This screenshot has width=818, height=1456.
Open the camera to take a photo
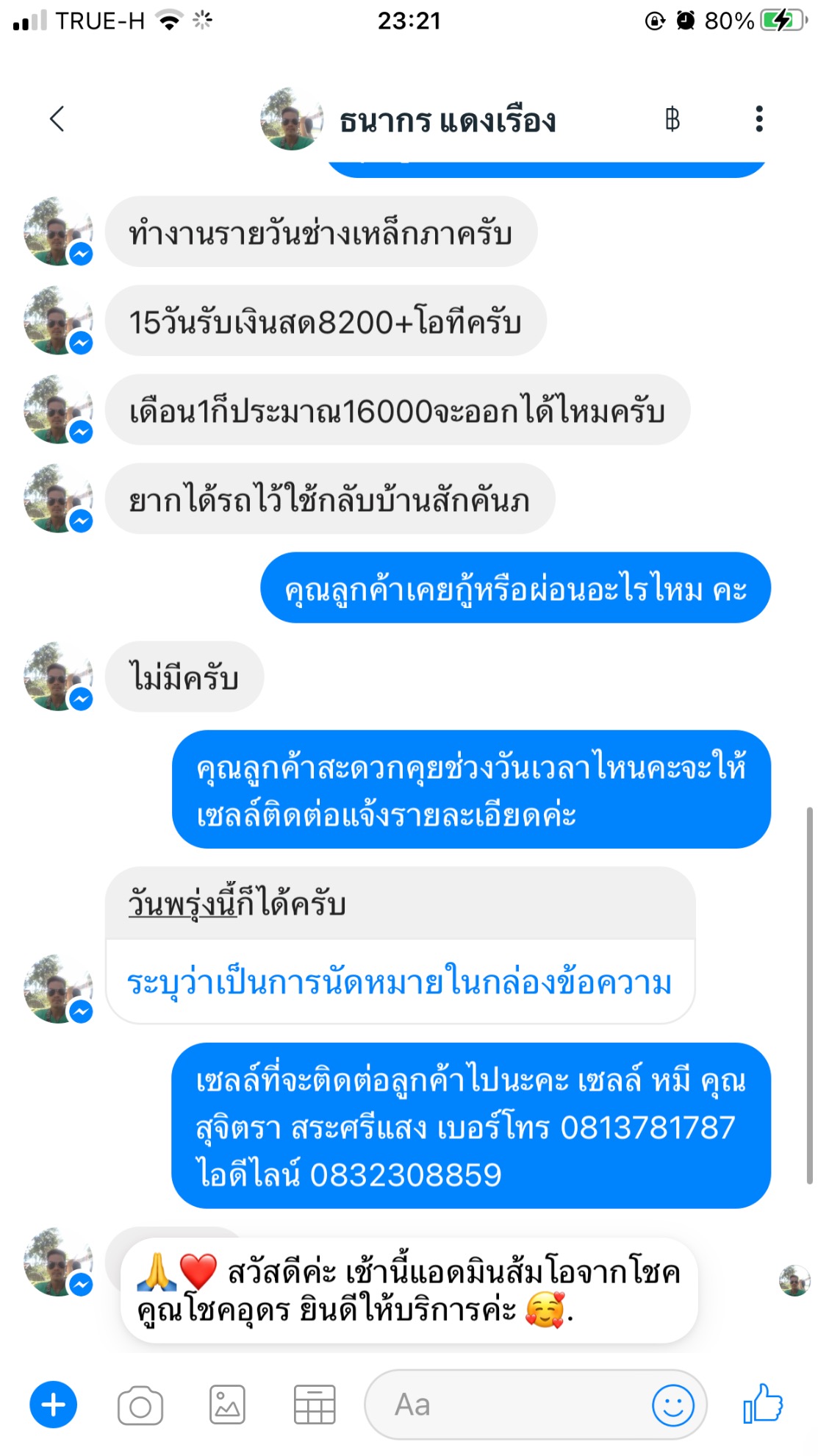140,1405
